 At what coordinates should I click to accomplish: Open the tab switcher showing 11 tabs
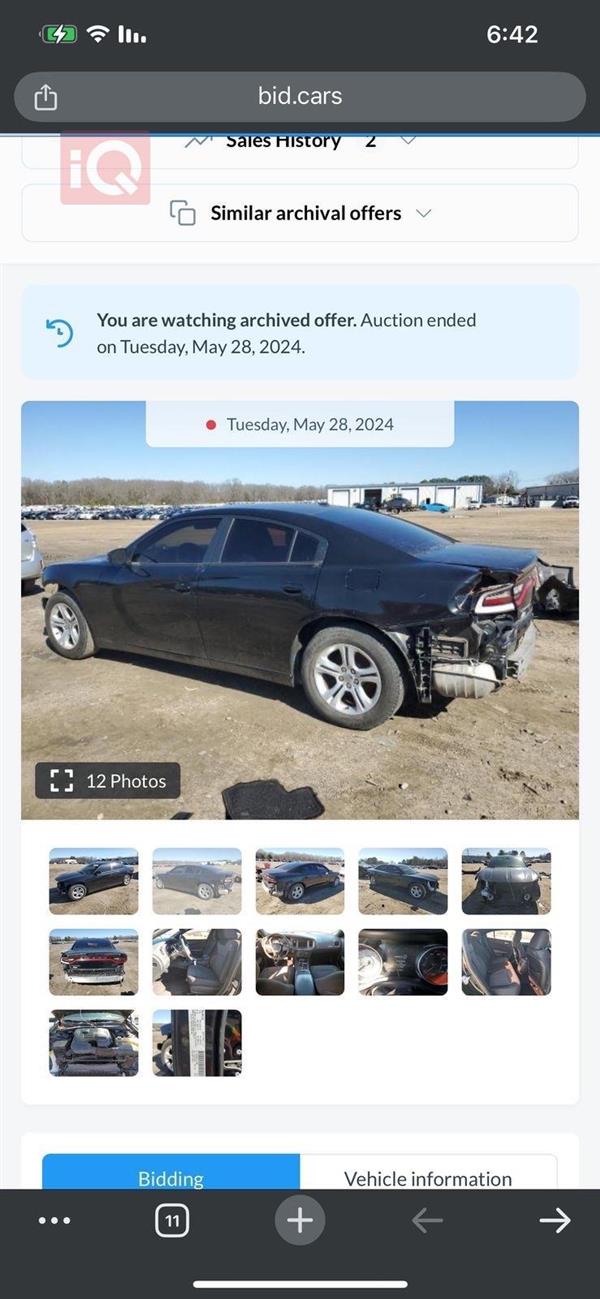point(172,1221)
